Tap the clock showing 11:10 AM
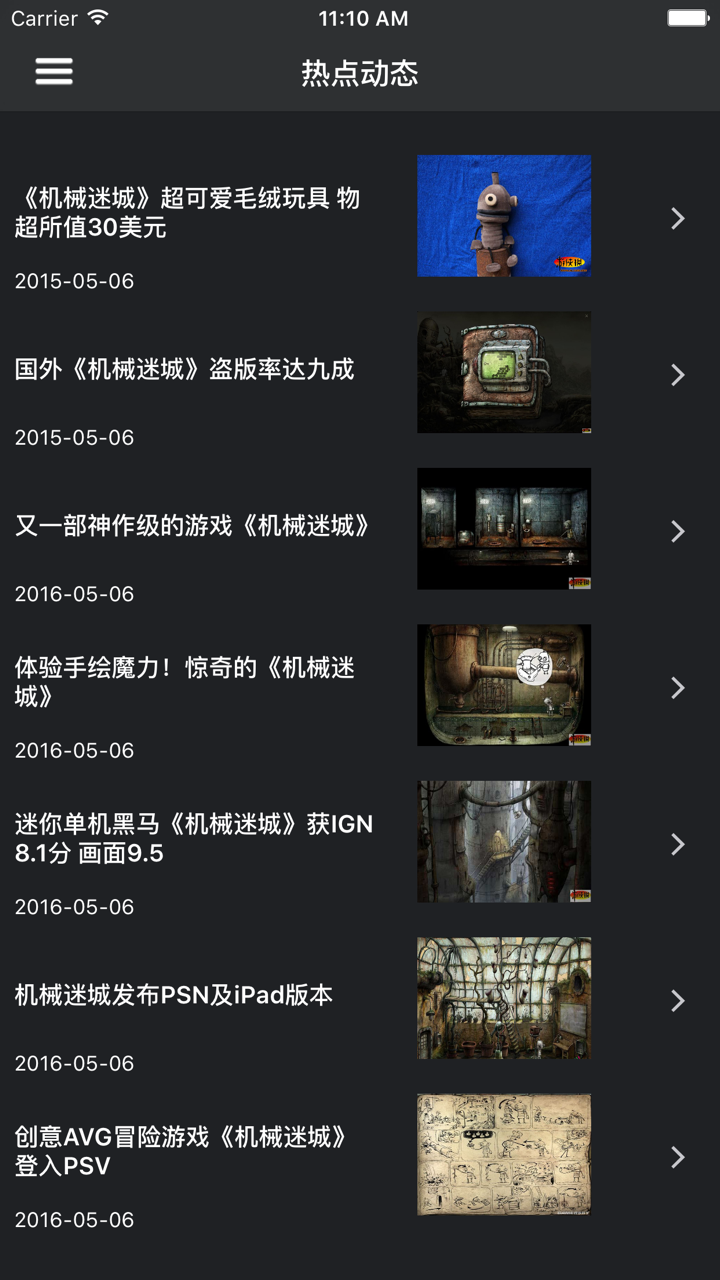The image size is (720, 1280). (360, 17)
